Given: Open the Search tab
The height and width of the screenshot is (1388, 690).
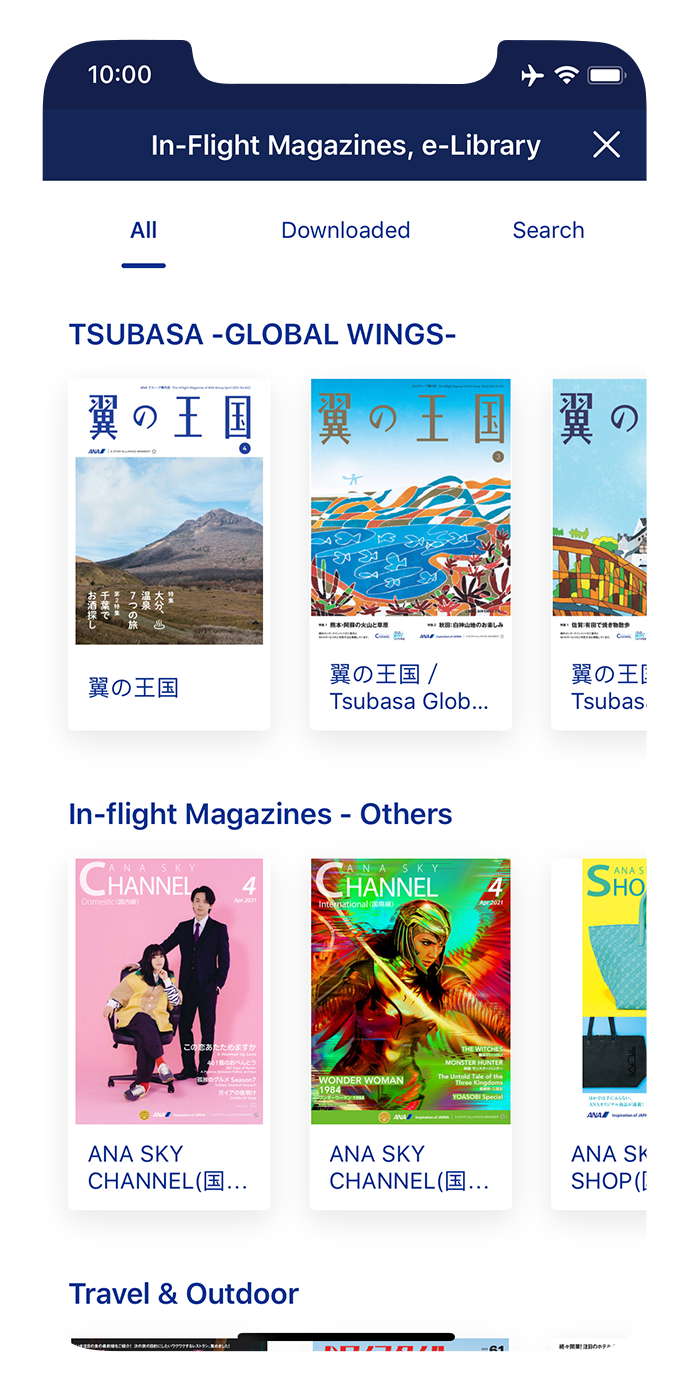Looking at the screenshot, I should (548, 230).
